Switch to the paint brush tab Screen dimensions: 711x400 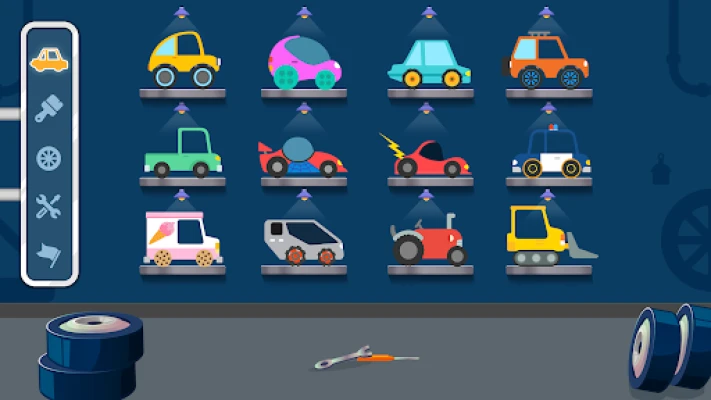point(49,108)
